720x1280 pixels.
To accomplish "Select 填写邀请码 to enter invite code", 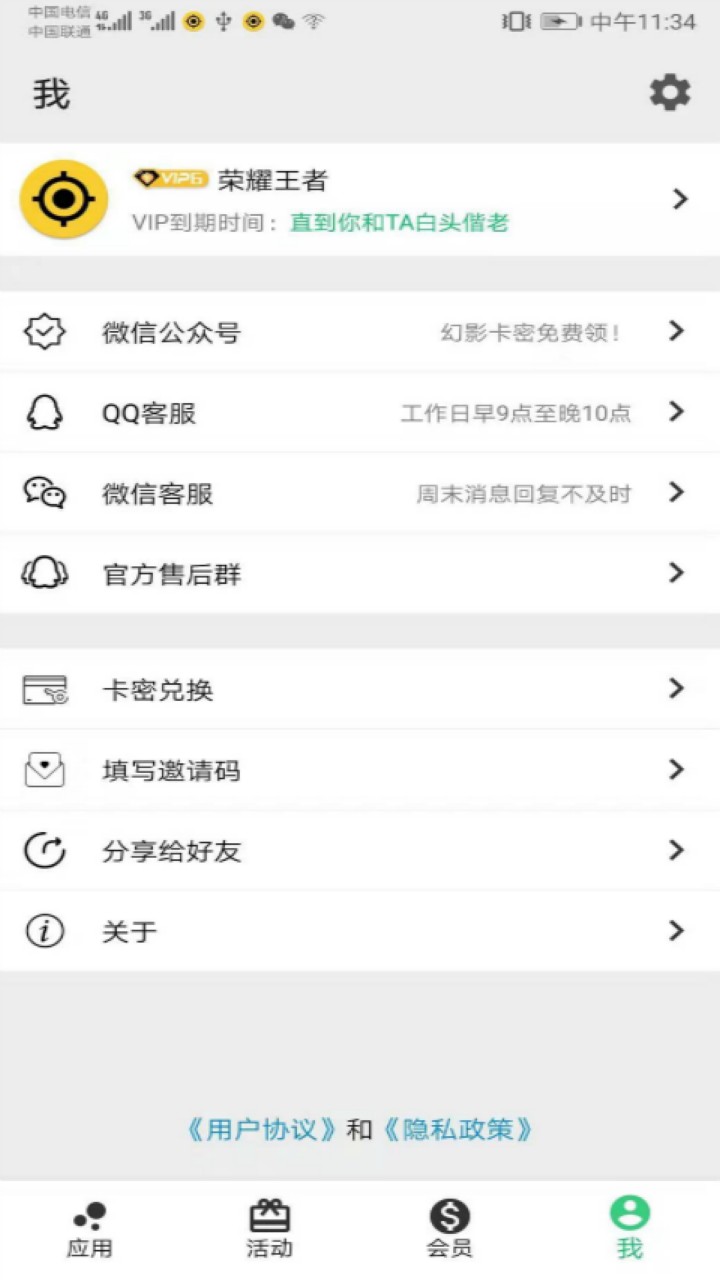I will pyautogui.click(x=360, y=770).
